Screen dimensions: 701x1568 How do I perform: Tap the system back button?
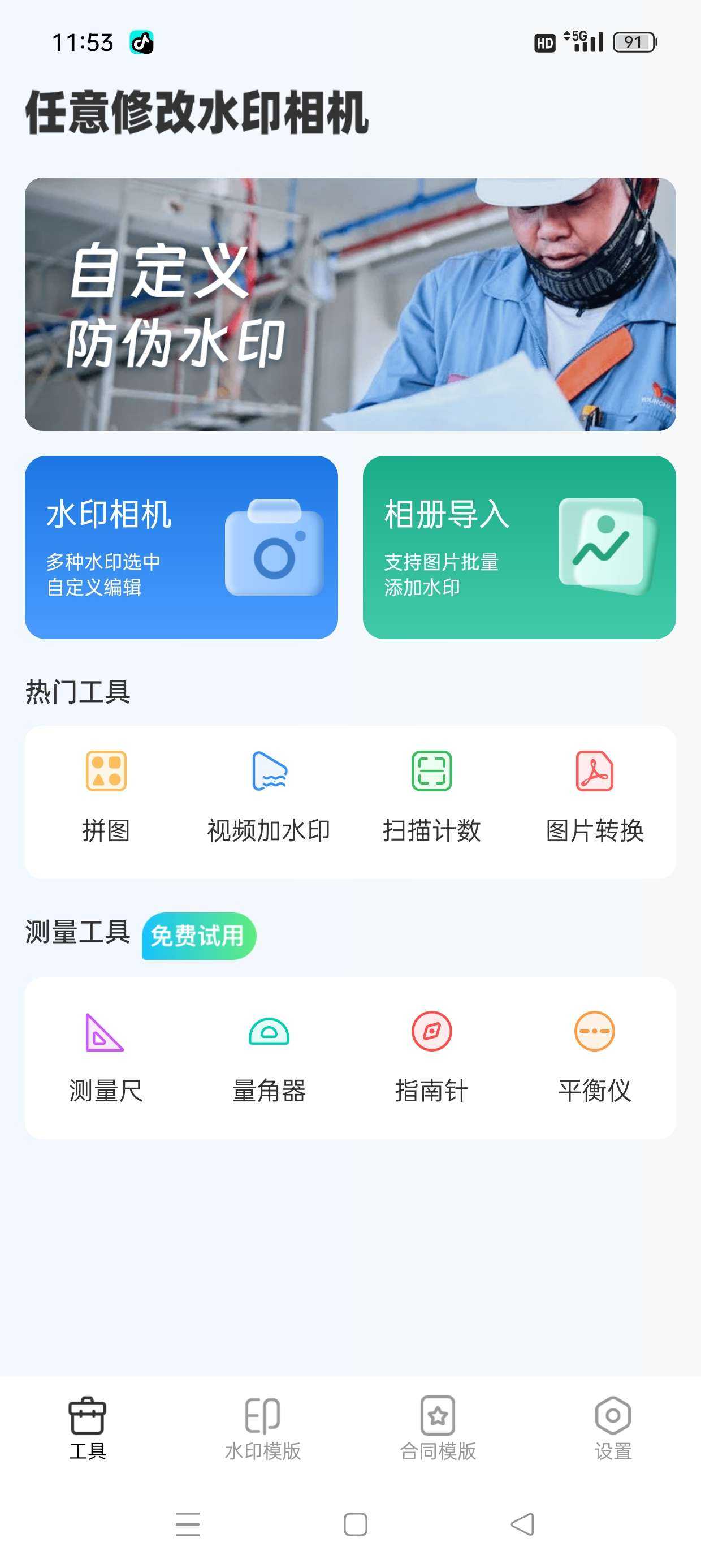click(522, 1524)
